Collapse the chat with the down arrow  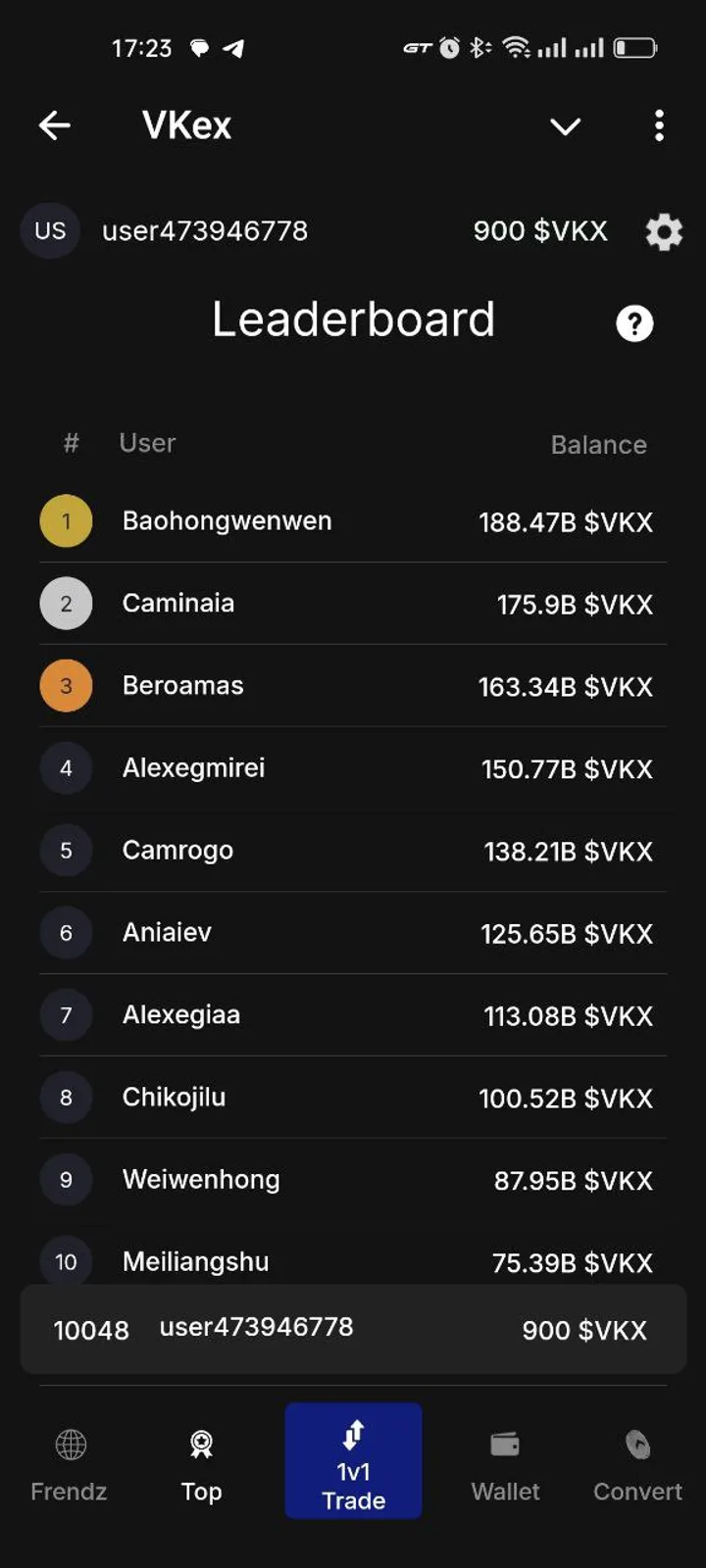pyautogui.click(x=565, y=126)
